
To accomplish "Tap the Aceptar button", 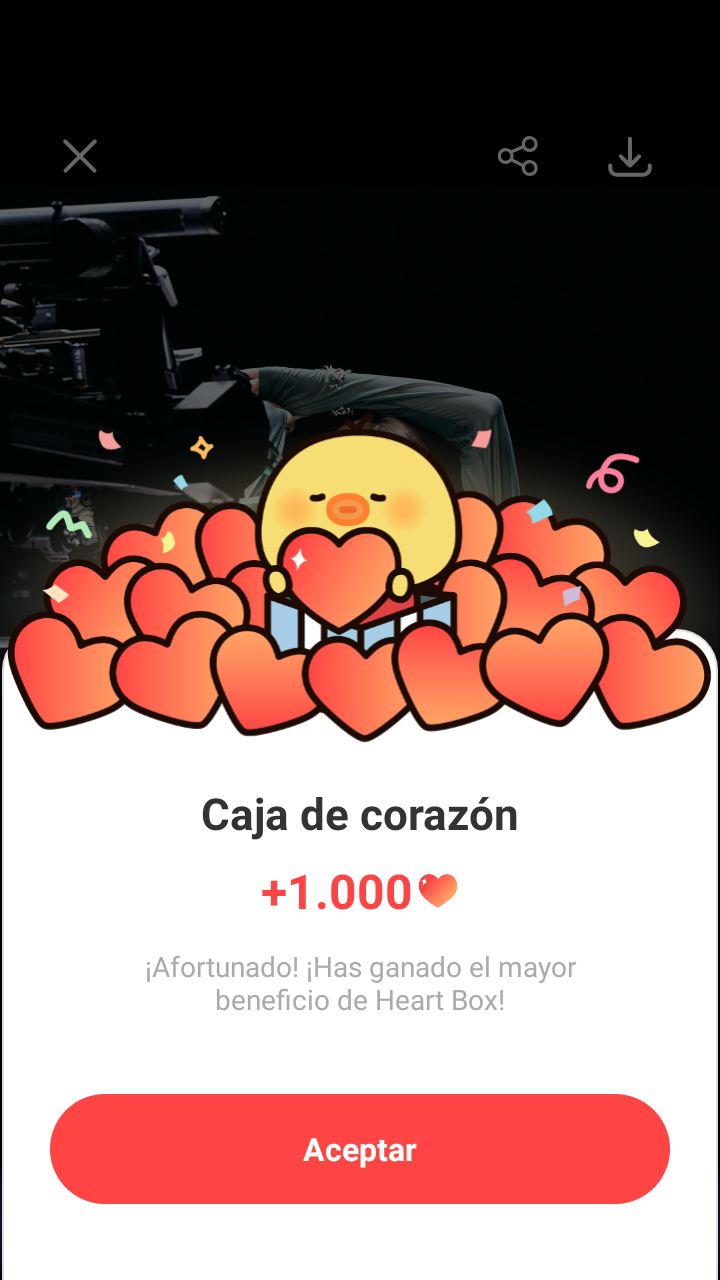I will pyautogui.click(x=360, y=1149).
